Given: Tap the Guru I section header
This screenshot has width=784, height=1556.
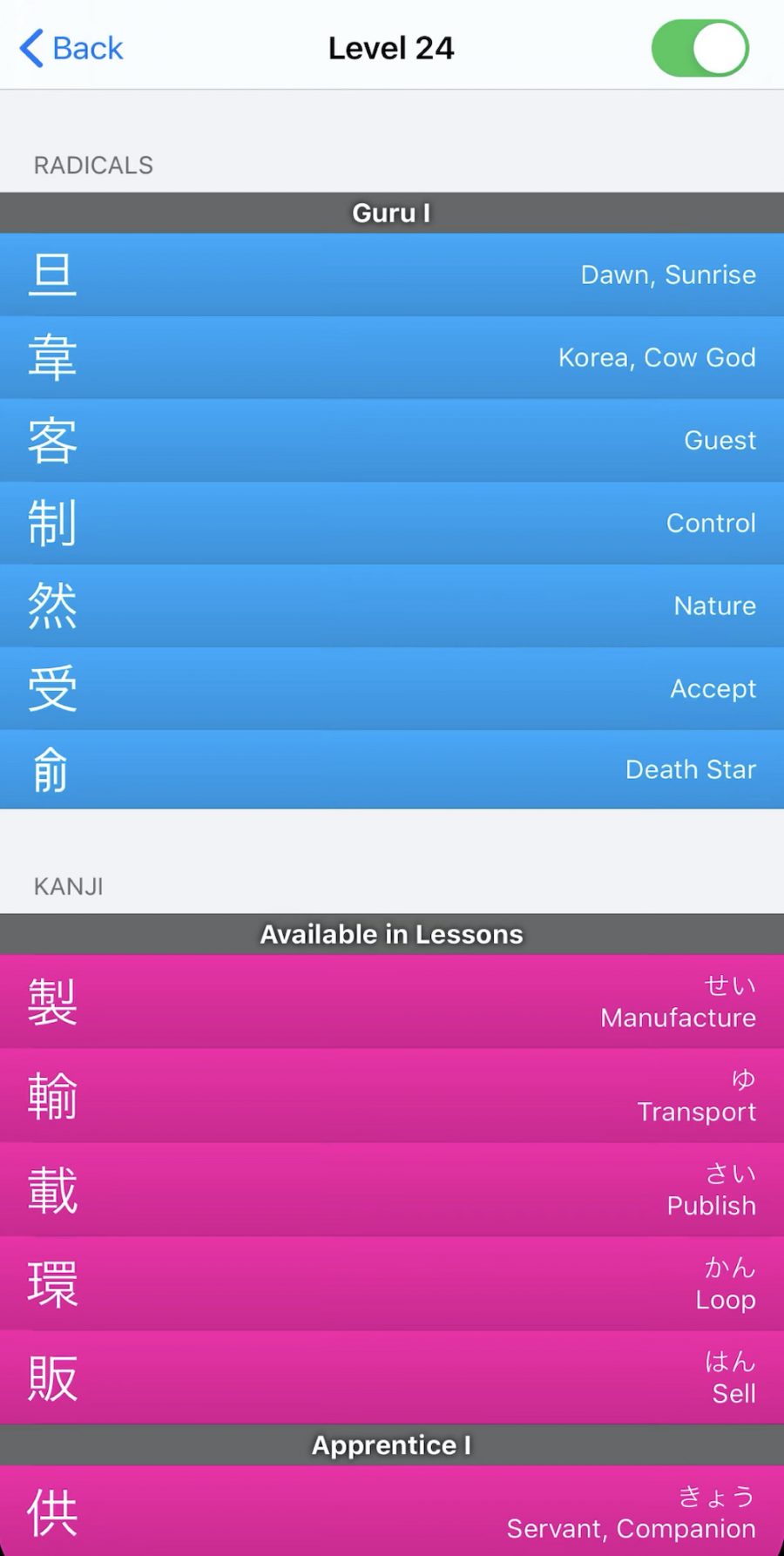Looking at the screenshot, I should point(392,212).
